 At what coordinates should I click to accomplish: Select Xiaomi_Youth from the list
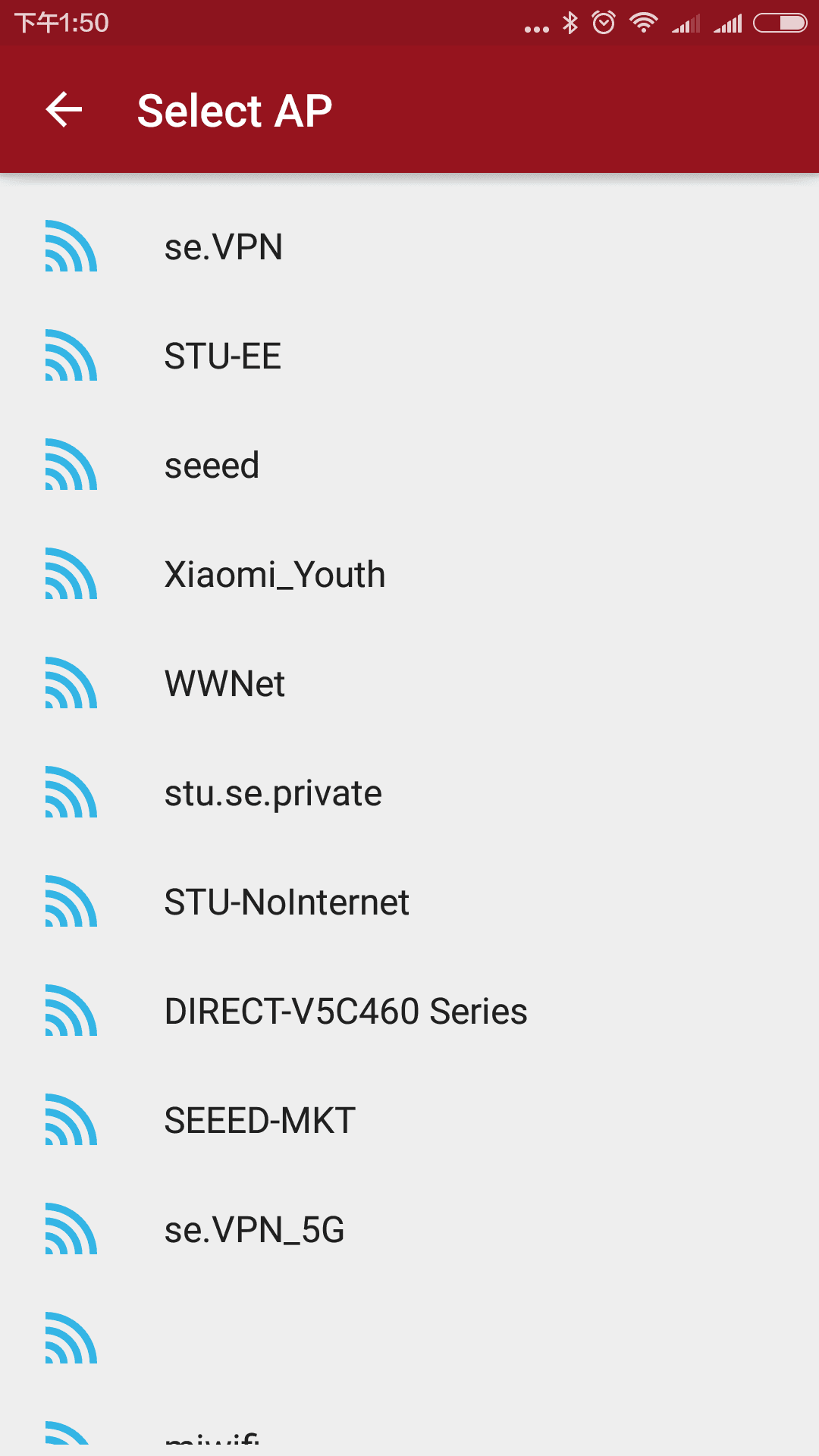pos(409,574)
